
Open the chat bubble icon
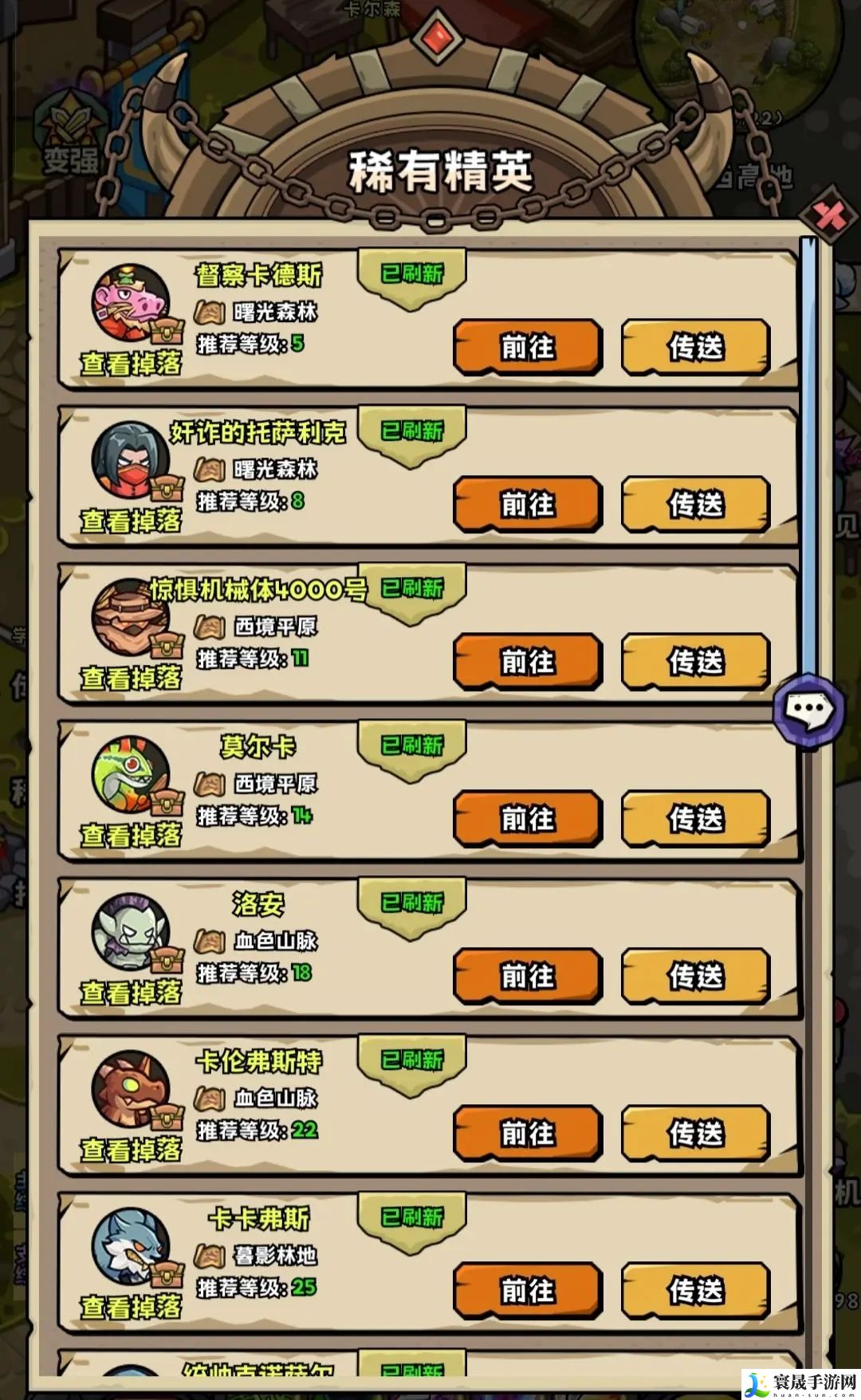pos(809,709)
